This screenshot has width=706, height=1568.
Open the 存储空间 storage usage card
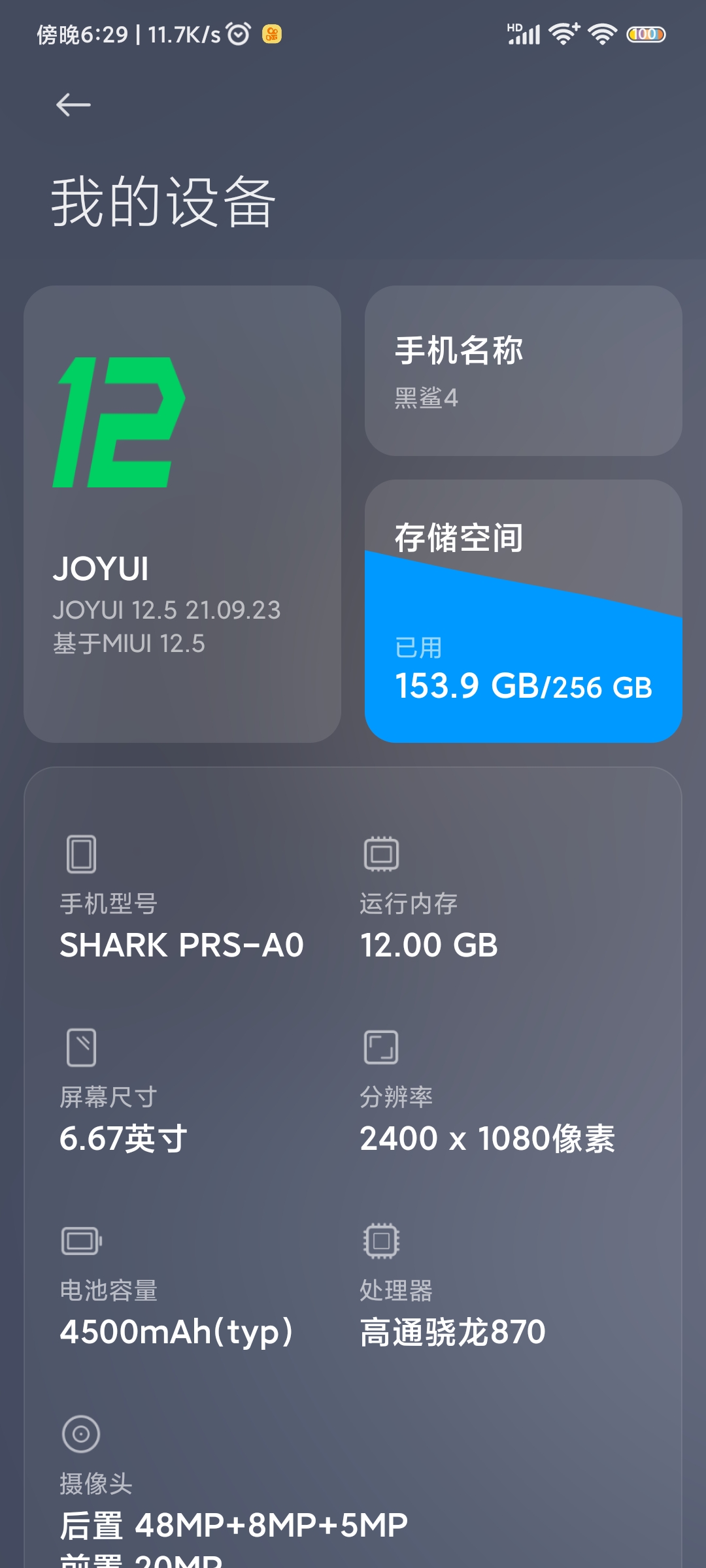click(x=523, y=611)
